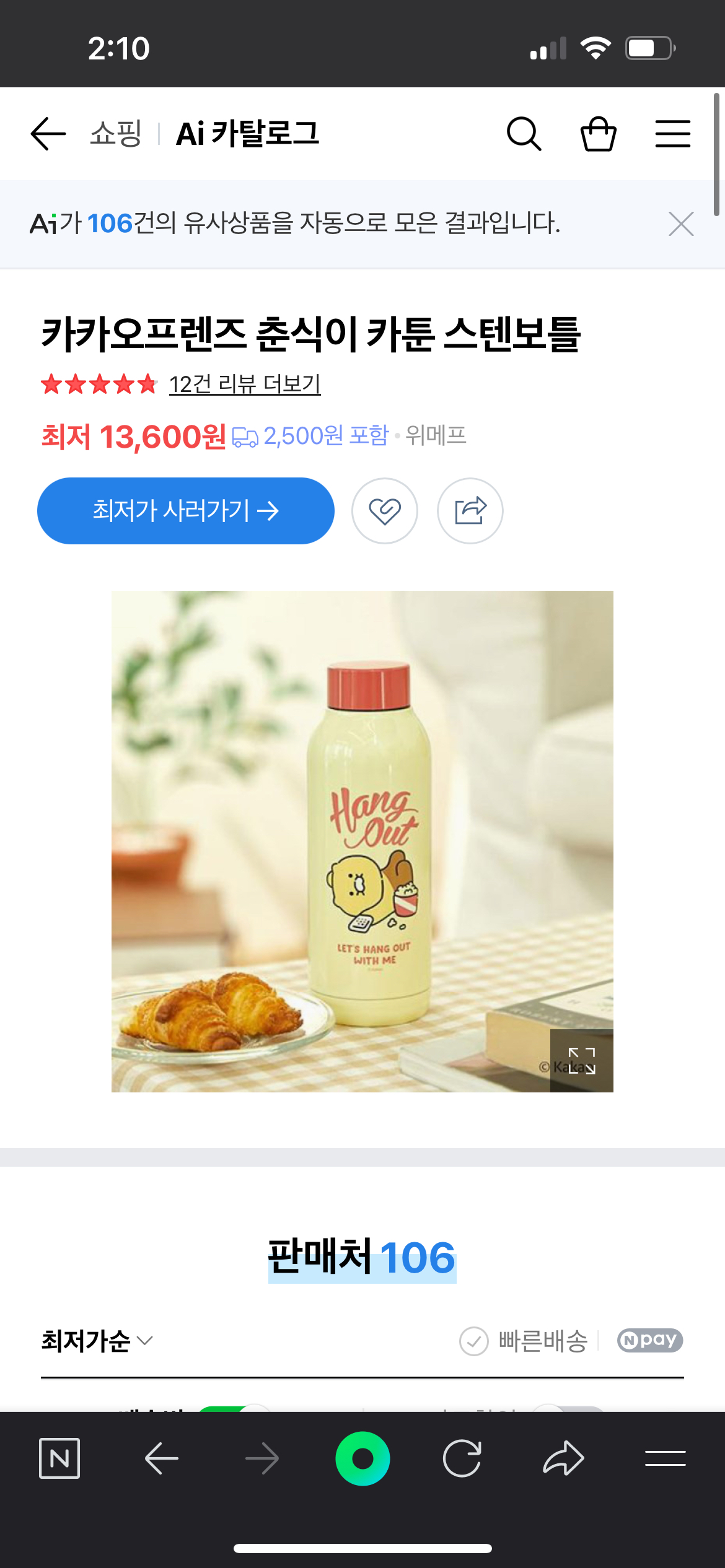Open the 최저가순 sort dropdown
This screenshot has width=725, height=1568.
click(97, 1341)
